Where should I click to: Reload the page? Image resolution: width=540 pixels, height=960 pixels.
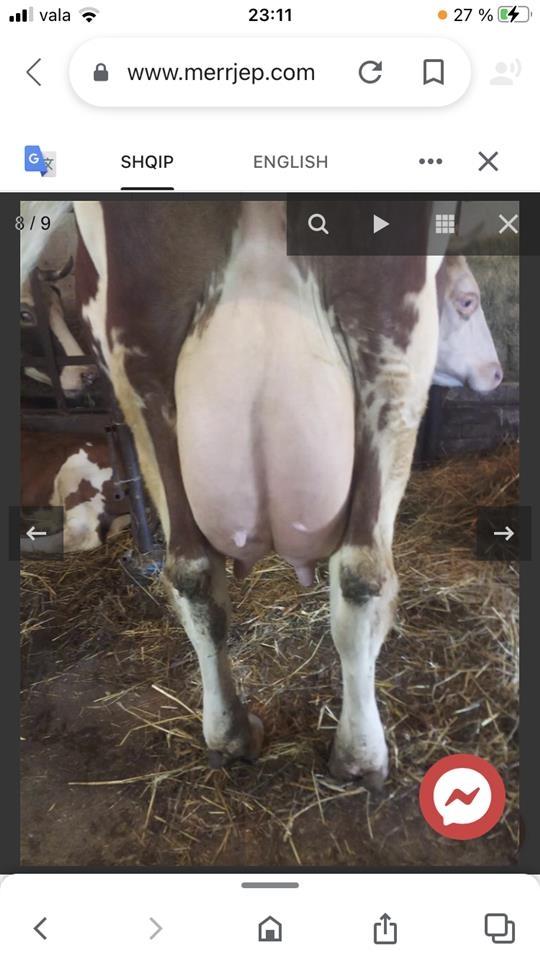click(370, 72)
